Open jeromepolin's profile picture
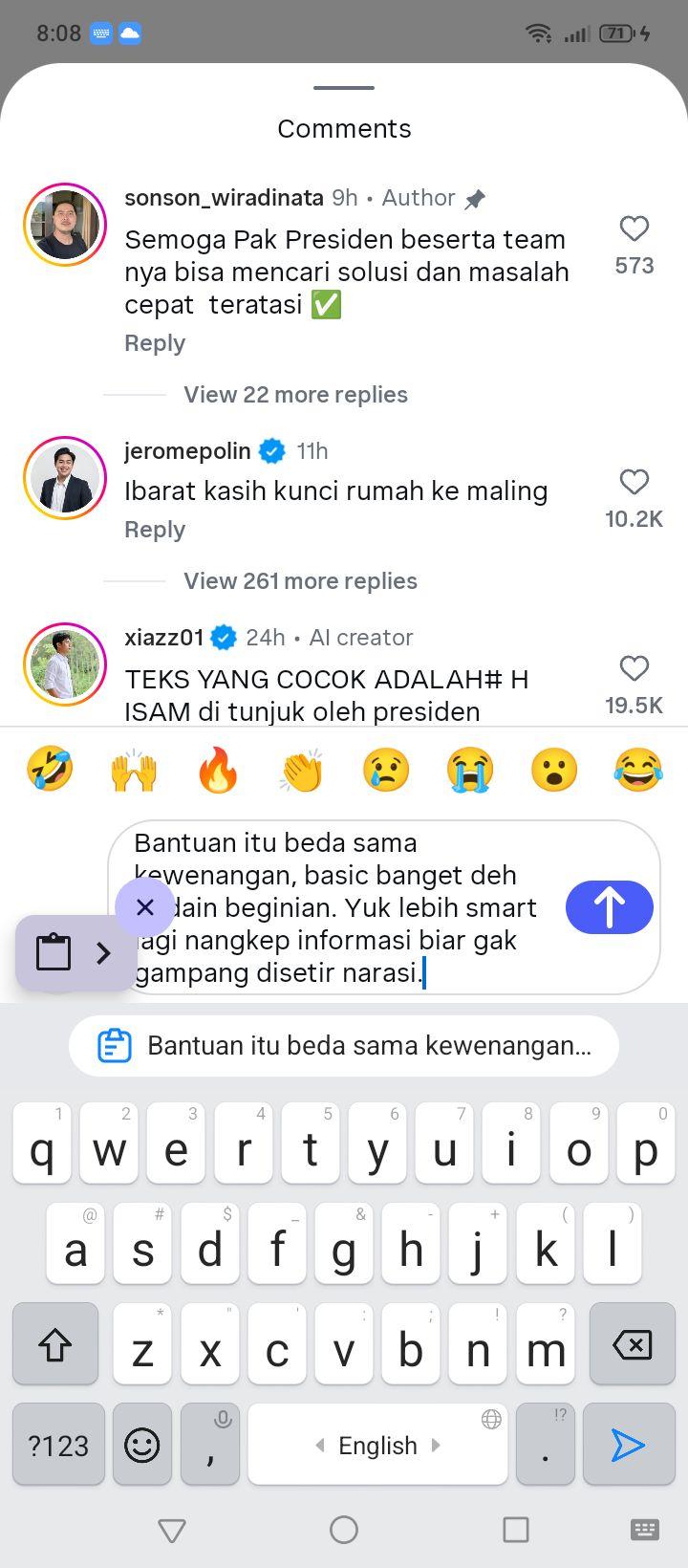 click(x=65, y=478)
